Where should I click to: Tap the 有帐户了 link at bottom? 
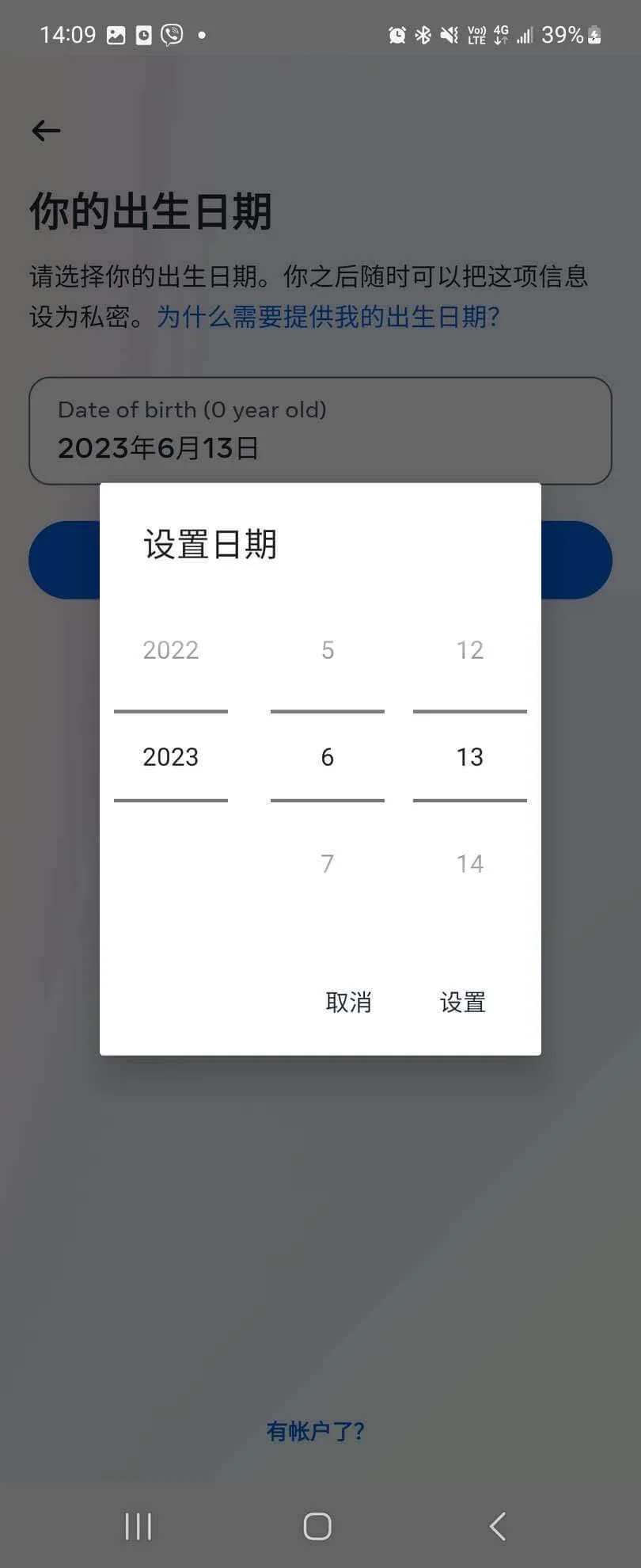[315, 1430]
